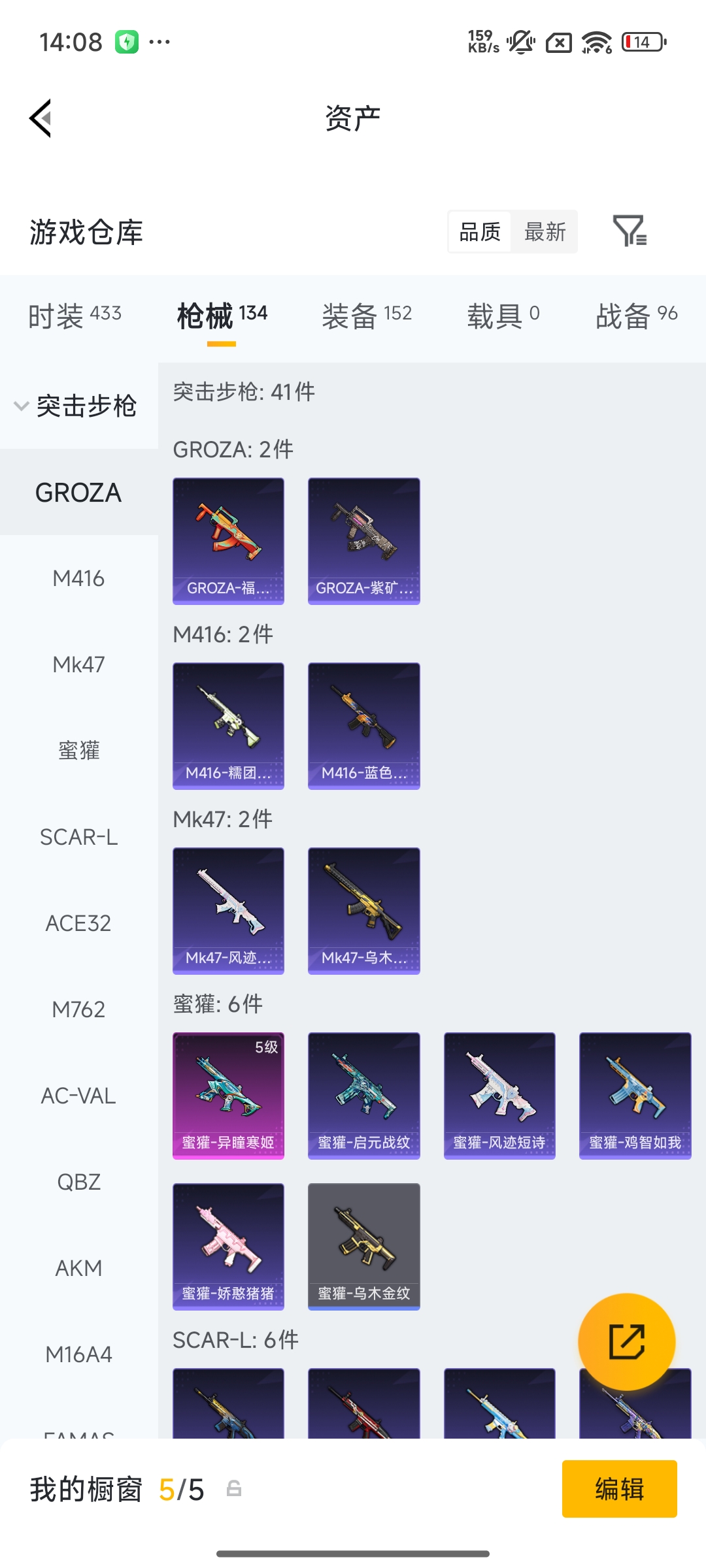The height and width of the screenshot is (1568, 706).
Task: View the GROZA-紫矿 skin item
Action: pyautogui.click(x=363, y=540)
